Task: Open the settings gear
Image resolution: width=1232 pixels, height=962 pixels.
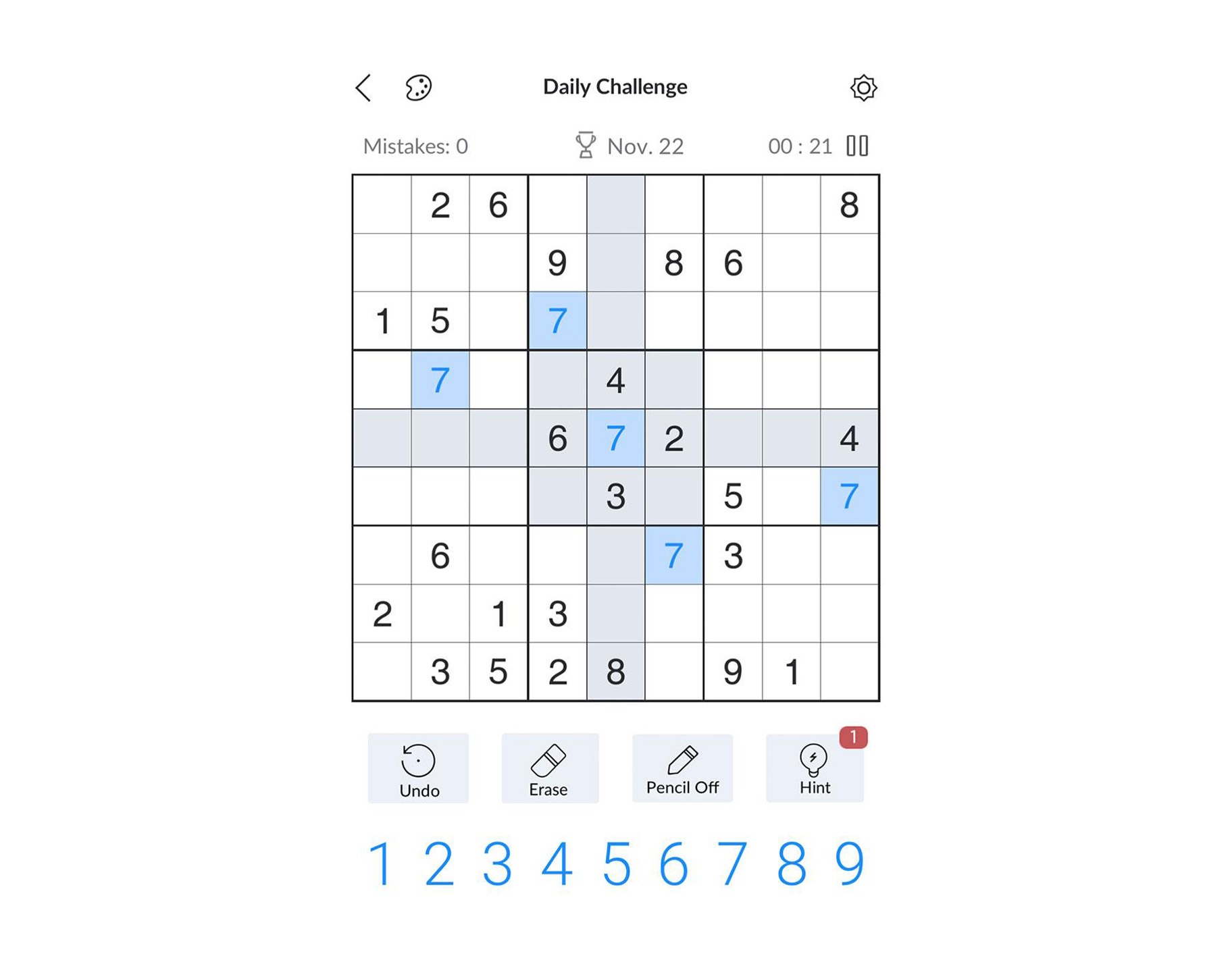Action: (863, 88)
